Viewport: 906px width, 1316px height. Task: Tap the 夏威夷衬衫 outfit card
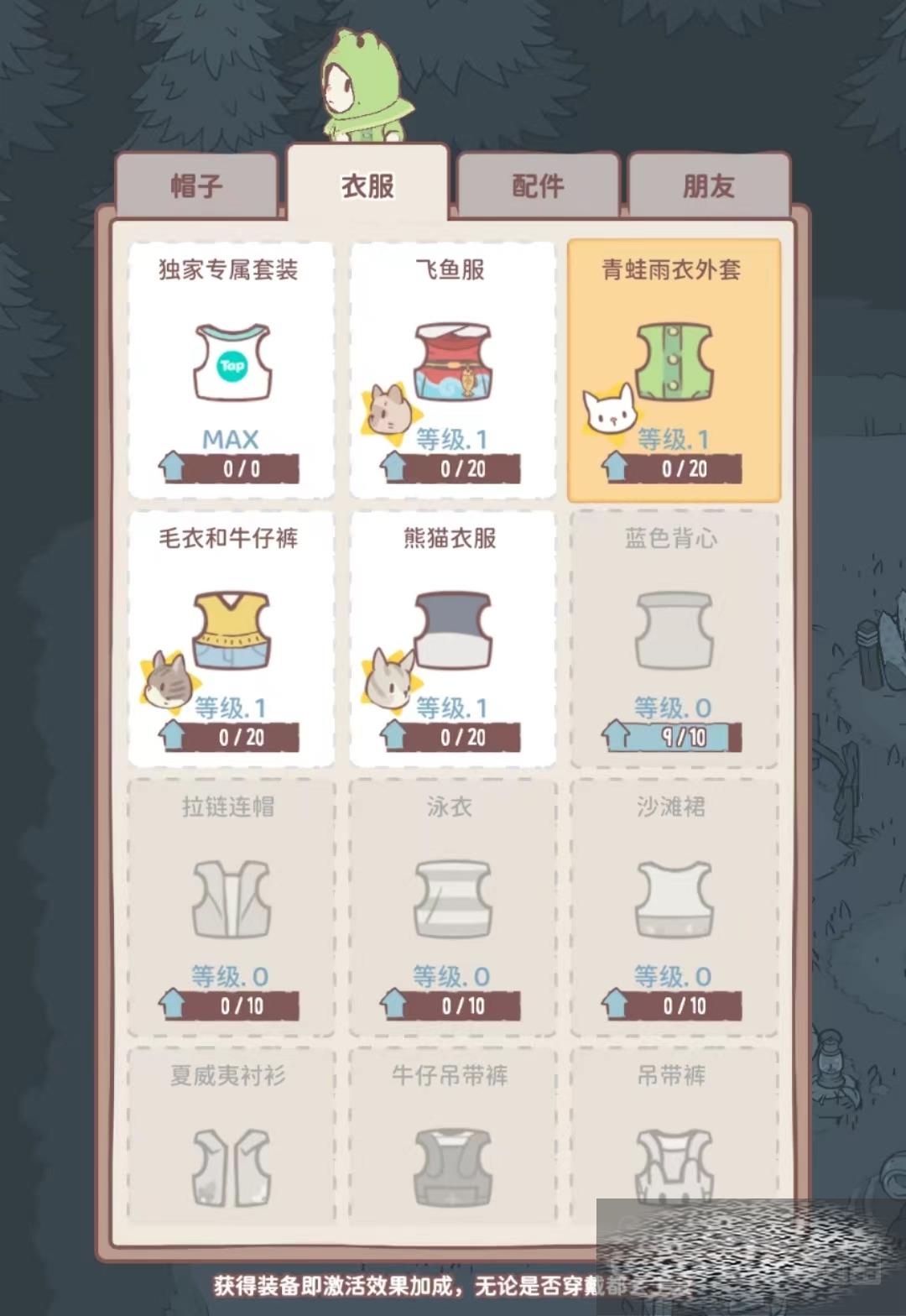pyautogui.click(x=231, y=1133)
